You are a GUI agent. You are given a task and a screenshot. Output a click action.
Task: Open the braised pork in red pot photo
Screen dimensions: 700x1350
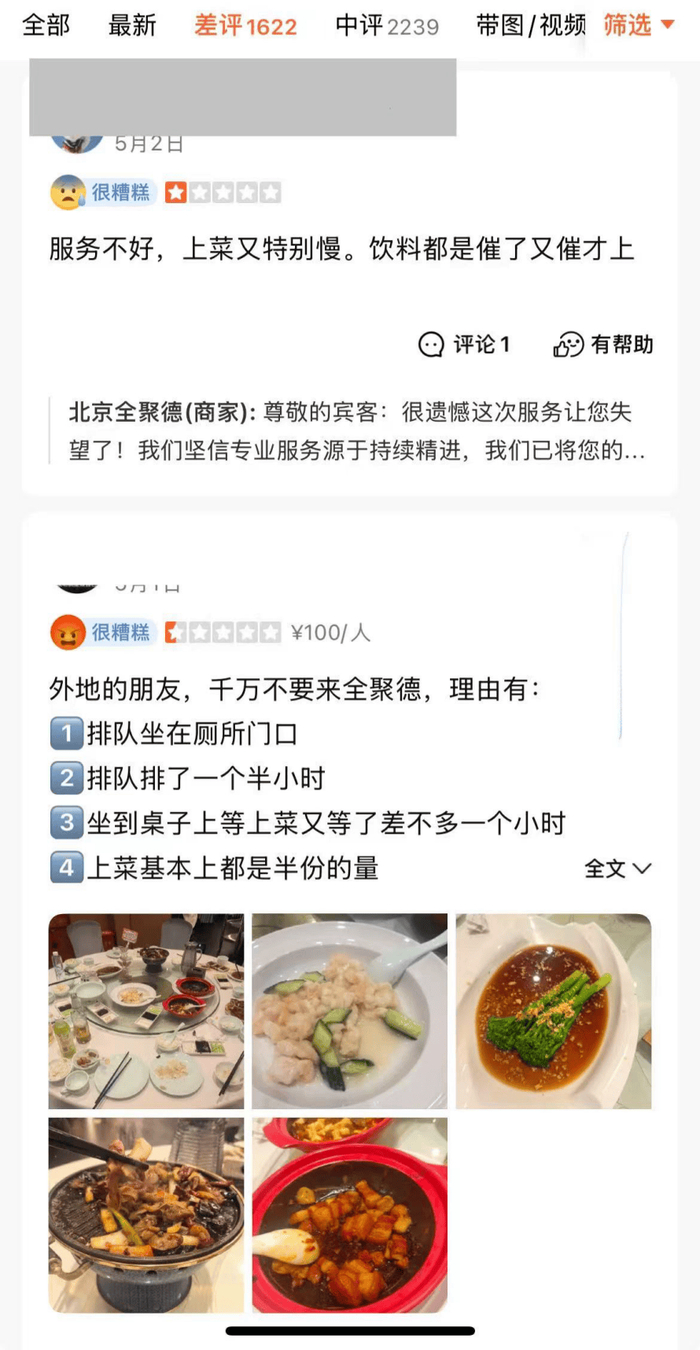coord(349,1215)
